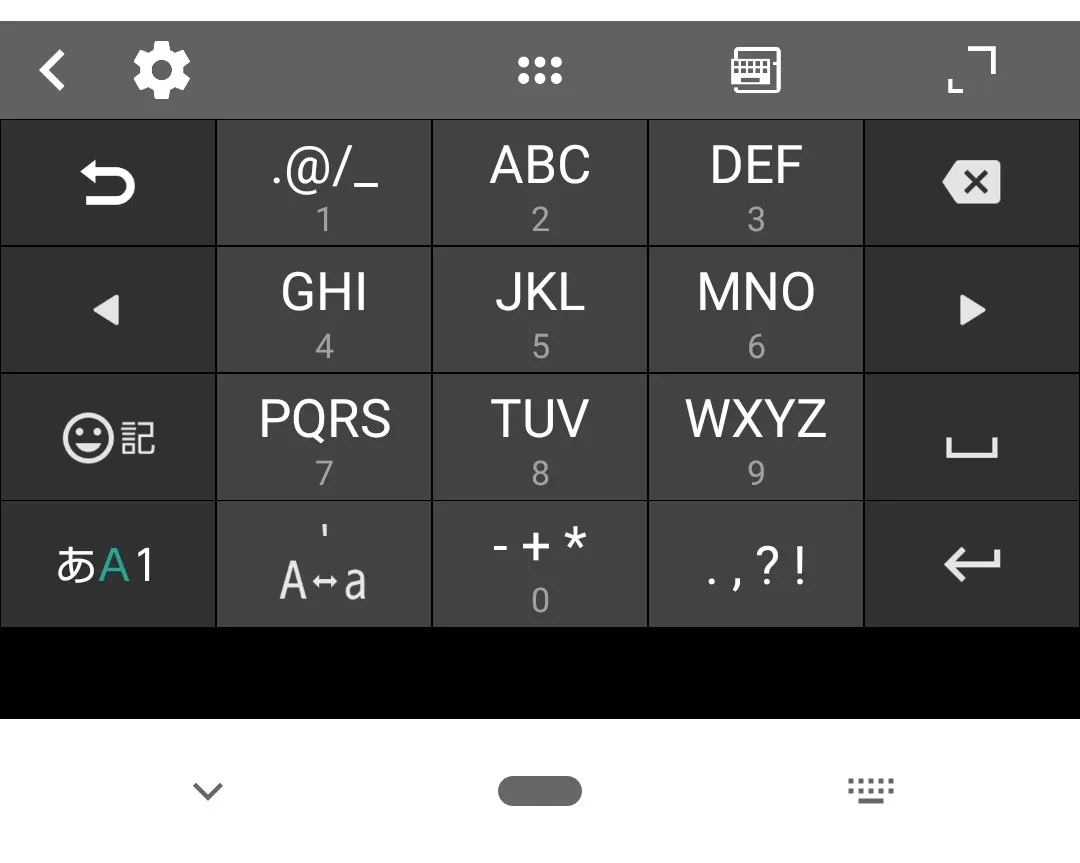Delete a character with the backspace key
The height and width of the screenshot is (863, 1080).
point(971,183)
